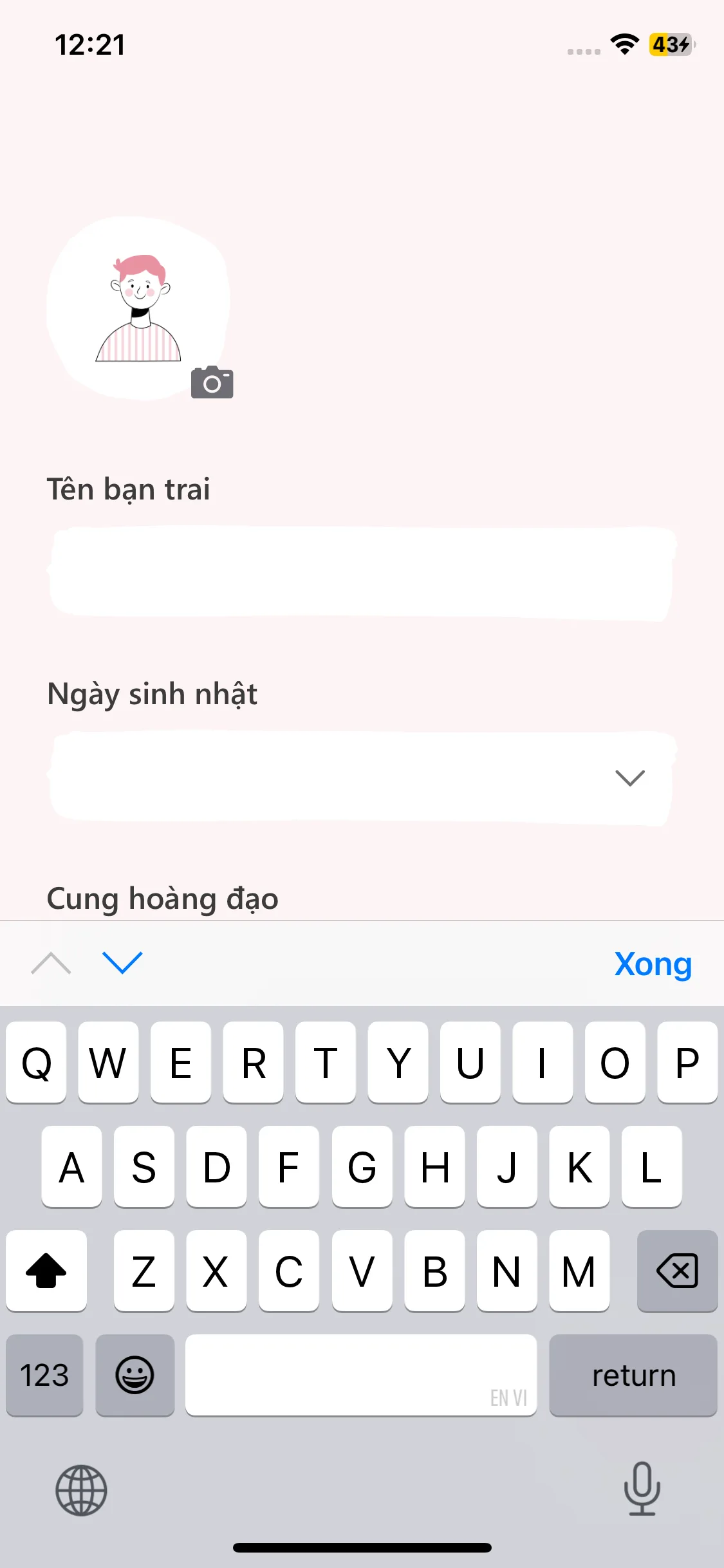Tap the camera icon to change avatar
Screen dimensions: 724x1568
point(212,382)
